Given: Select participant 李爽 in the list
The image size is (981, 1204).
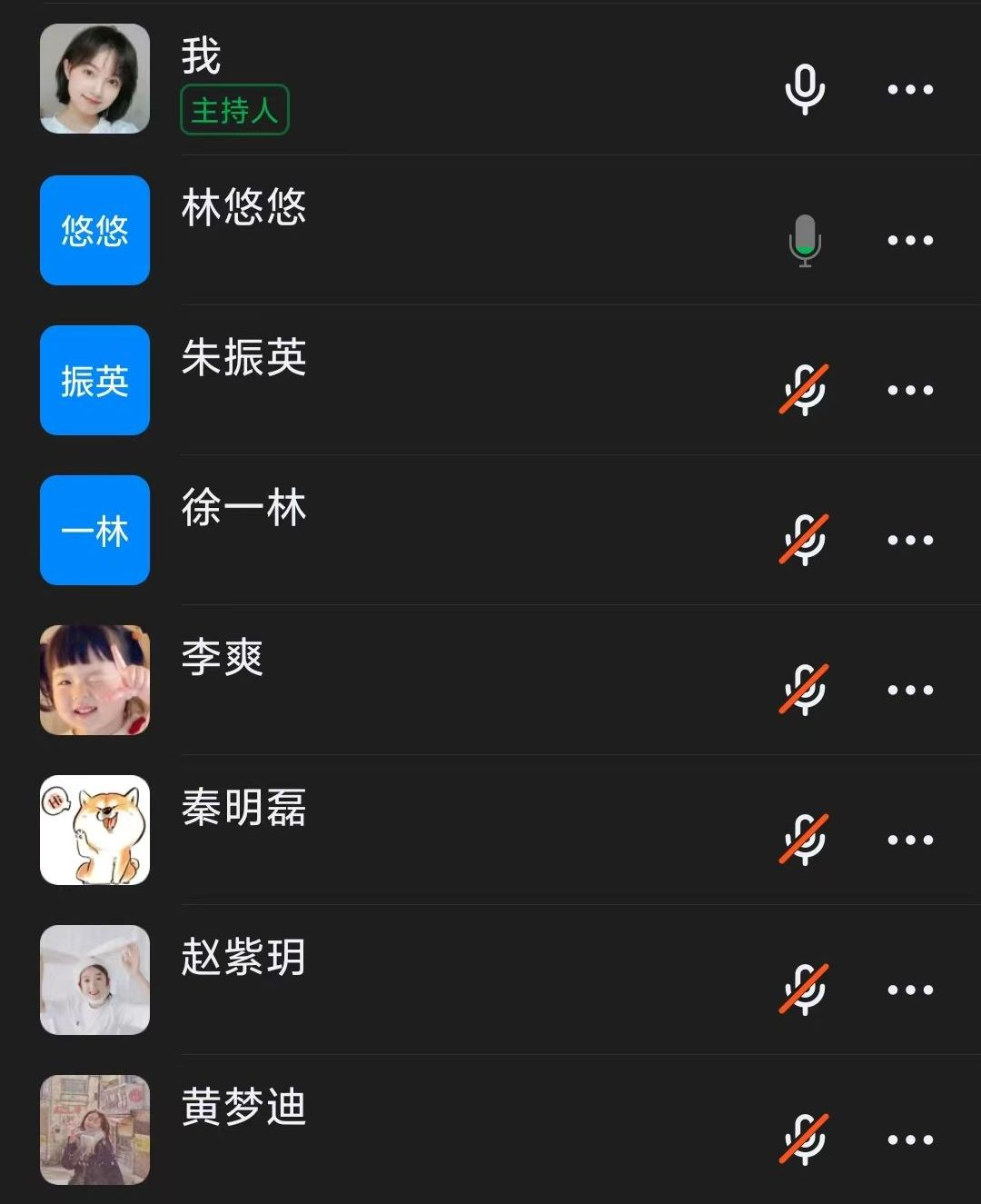Looking at the screenshot, I should tap(223, 657).
